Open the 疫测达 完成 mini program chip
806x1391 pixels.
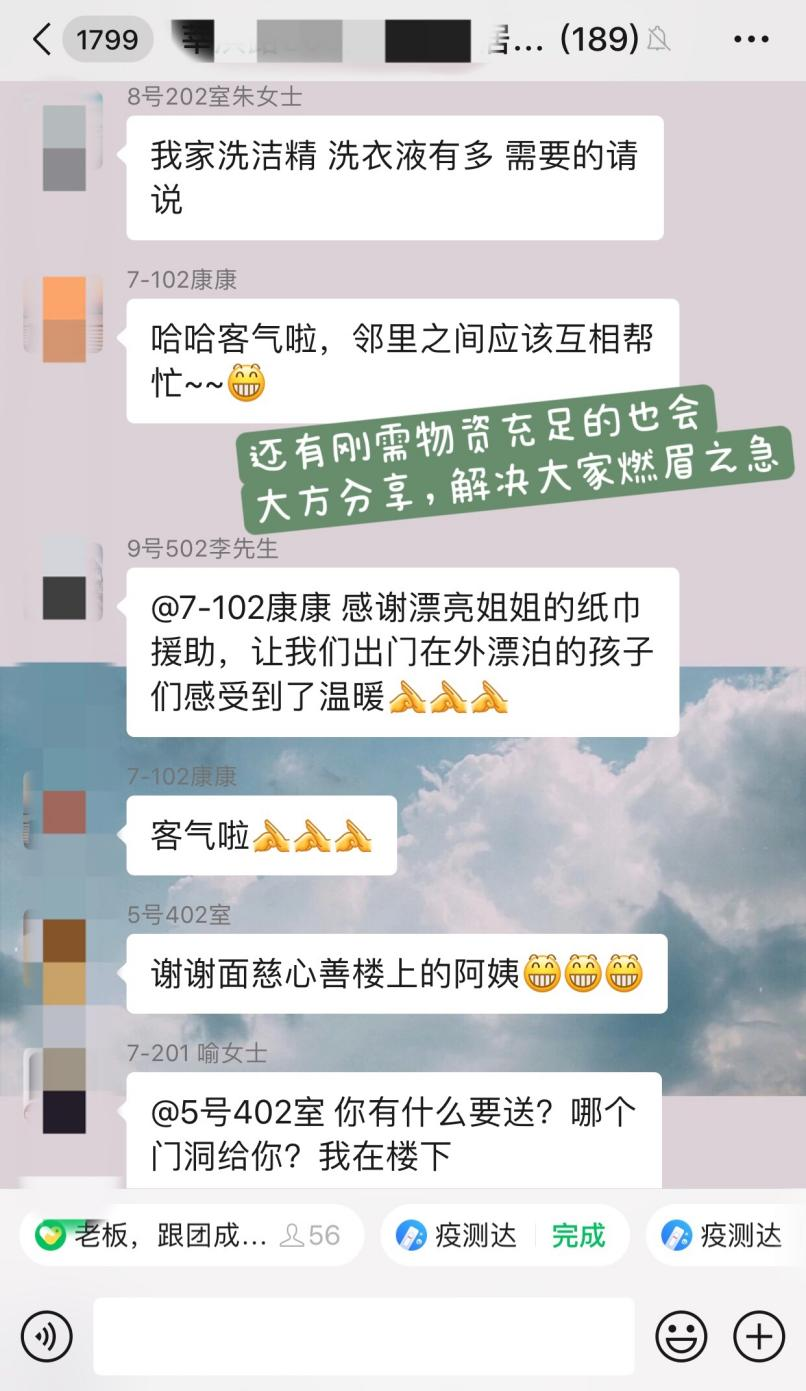coord(505,1236)
